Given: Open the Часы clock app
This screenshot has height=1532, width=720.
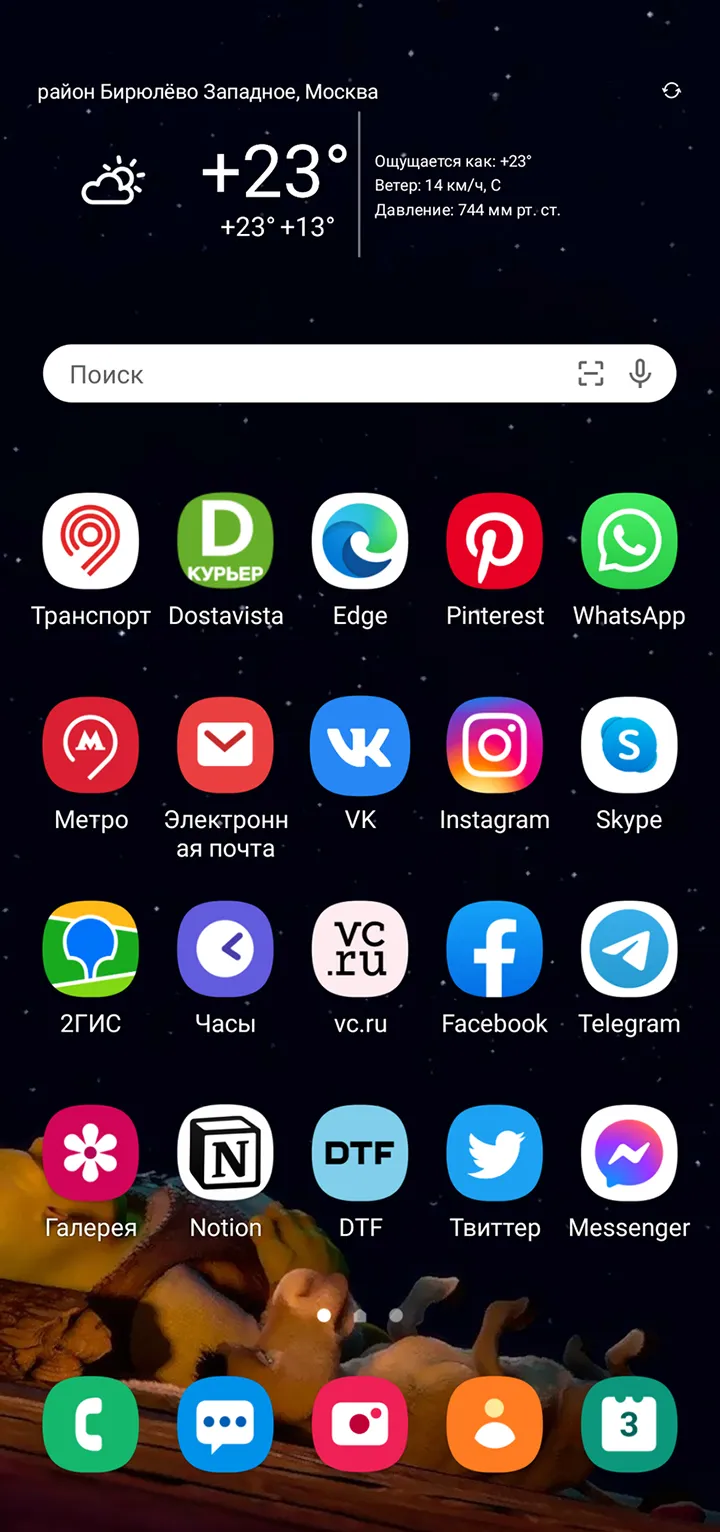Looking at the screenshot, I should click(x=225, y=949).
